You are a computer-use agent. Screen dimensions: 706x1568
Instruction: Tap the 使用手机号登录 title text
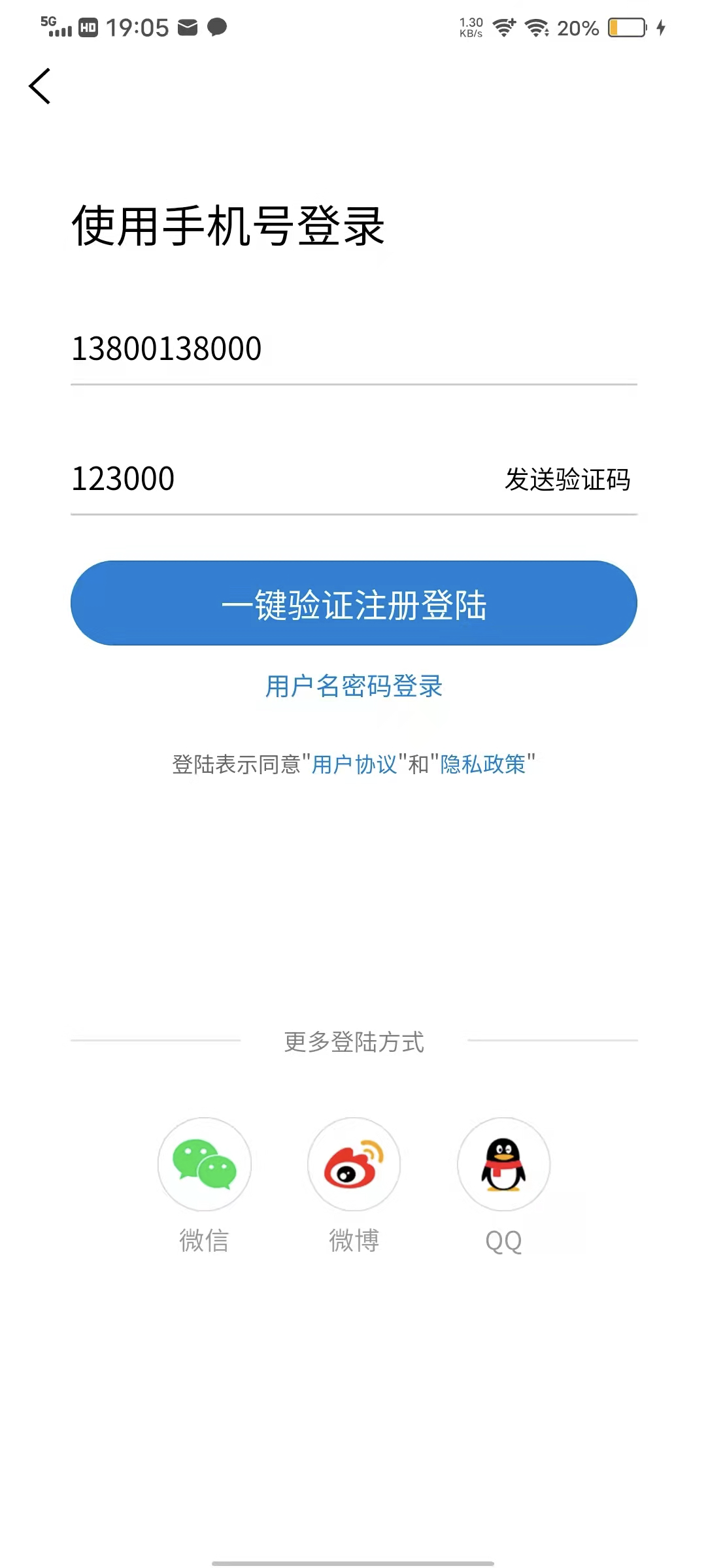click(x=229, y=225)
